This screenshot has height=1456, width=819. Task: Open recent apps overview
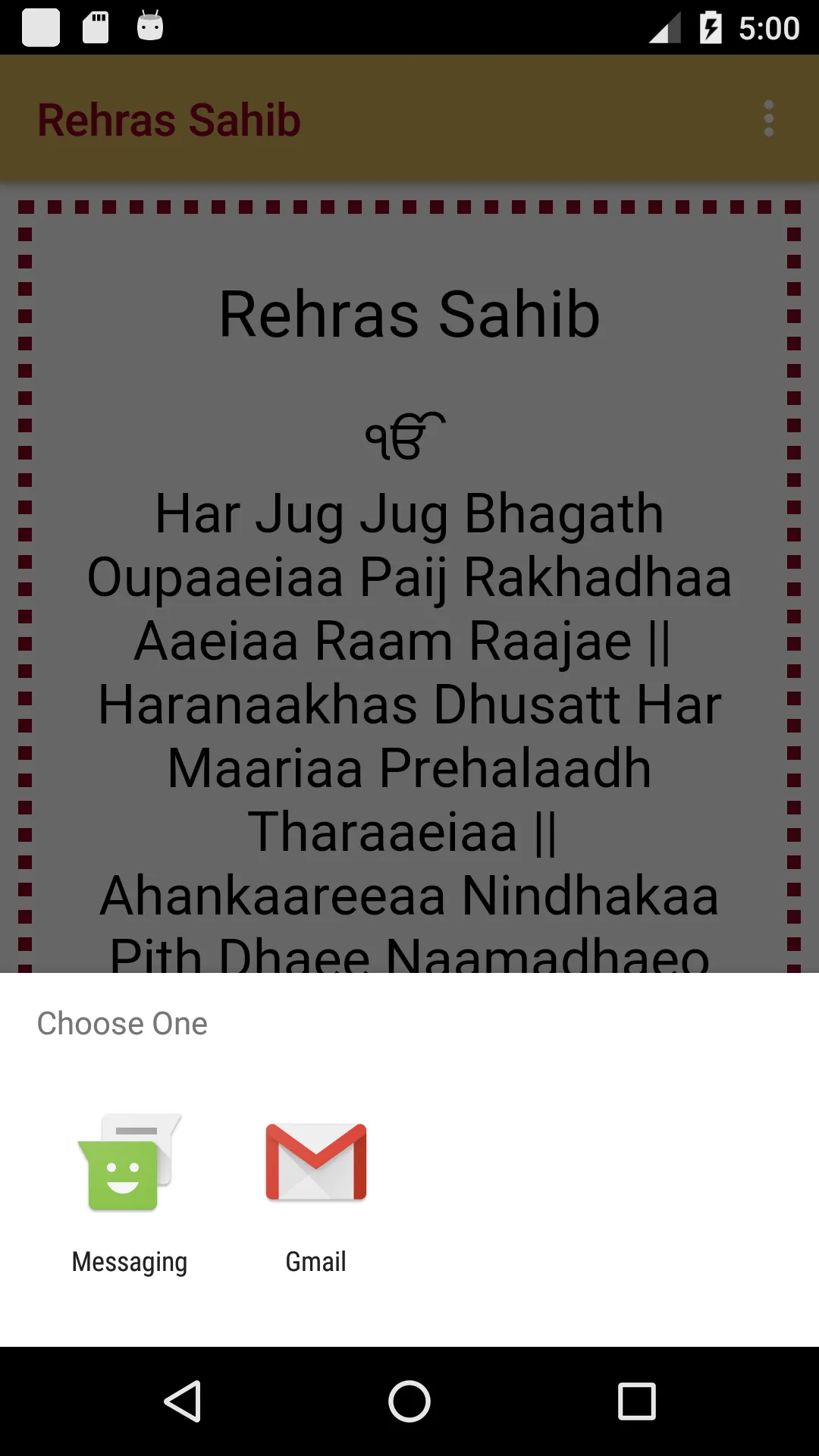[x=637, y=1401]
